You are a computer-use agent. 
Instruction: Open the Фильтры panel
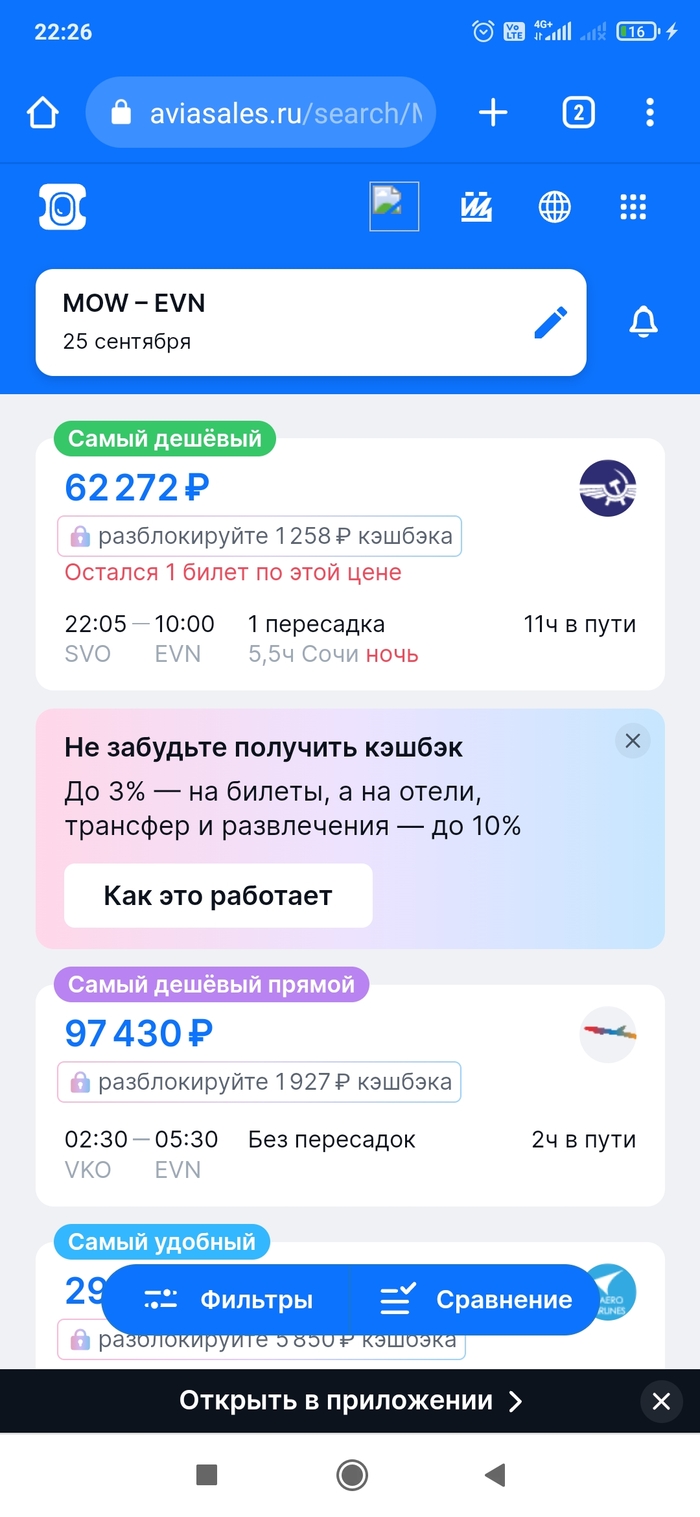(229, 1300)
